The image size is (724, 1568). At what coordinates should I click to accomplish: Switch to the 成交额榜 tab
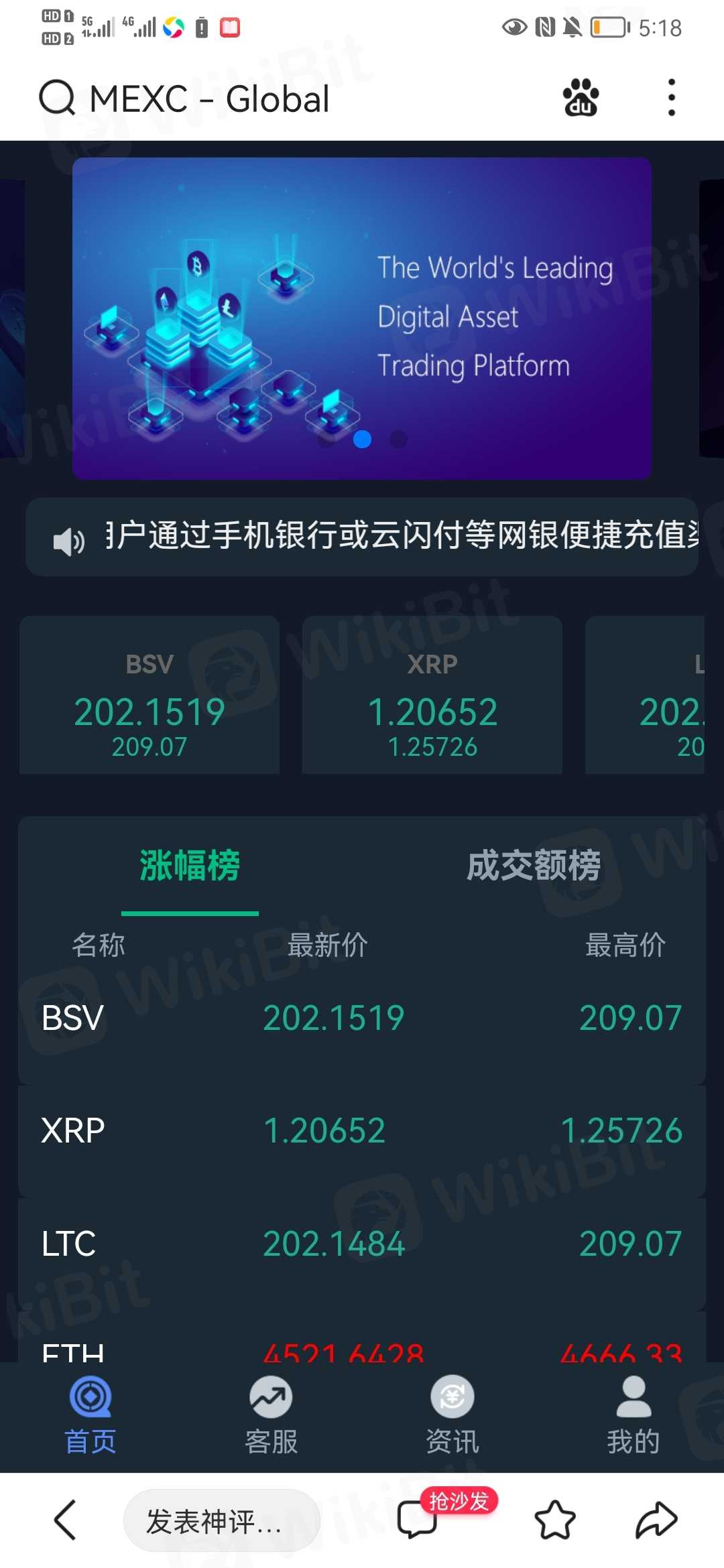[x=534, y=866]
